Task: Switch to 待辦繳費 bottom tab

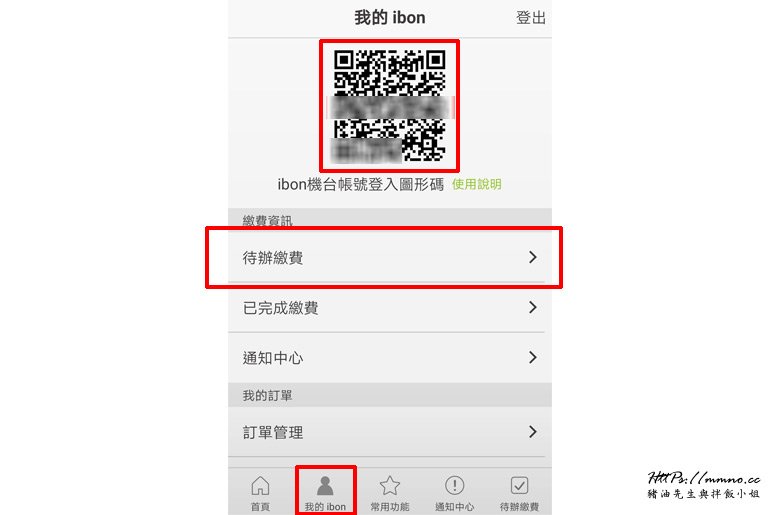Action: (519, 492)
